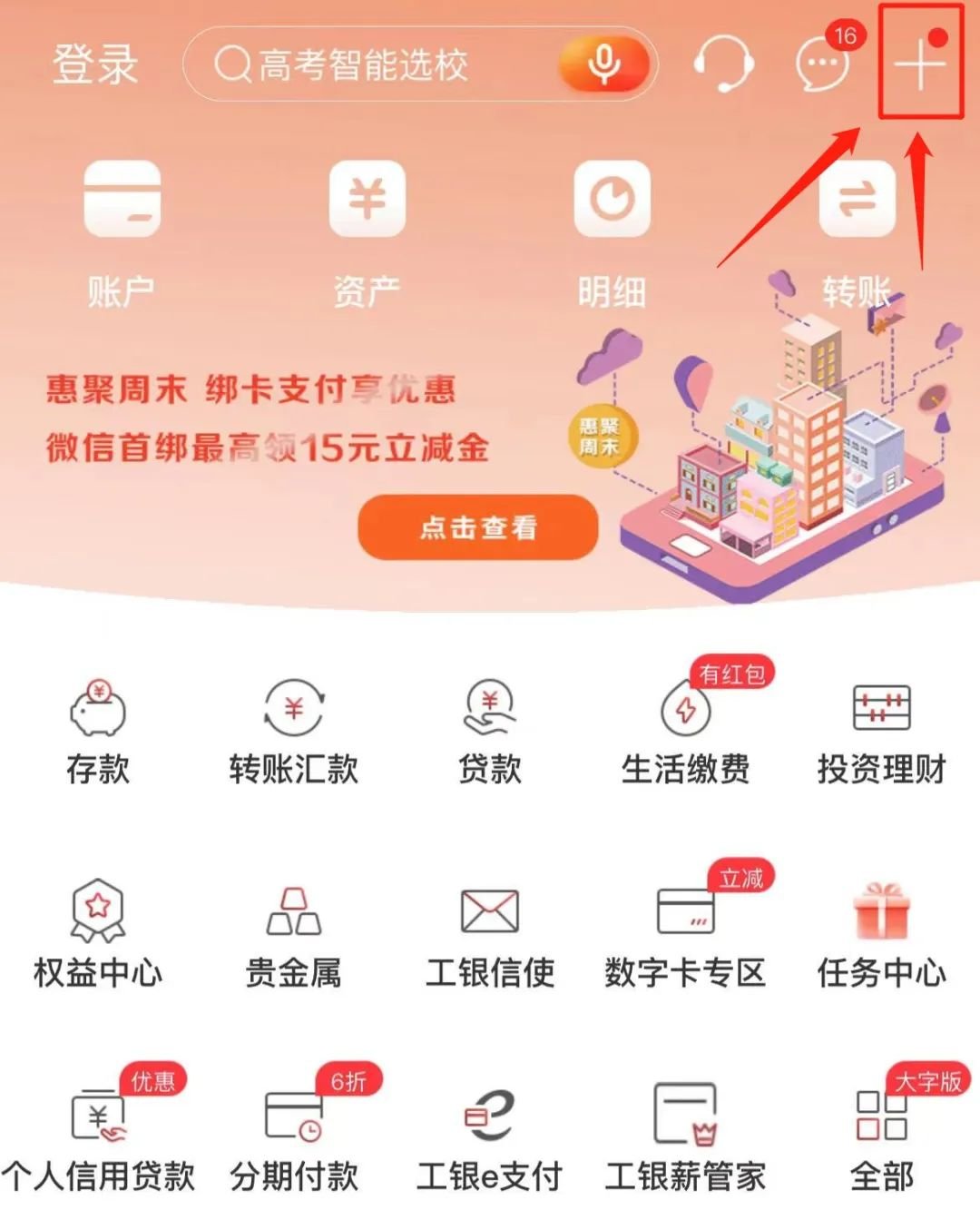Screen dimensions: 980x1210
Task: Open 转账汇款 transfer and remittance
Action: [x=293, y=732]
